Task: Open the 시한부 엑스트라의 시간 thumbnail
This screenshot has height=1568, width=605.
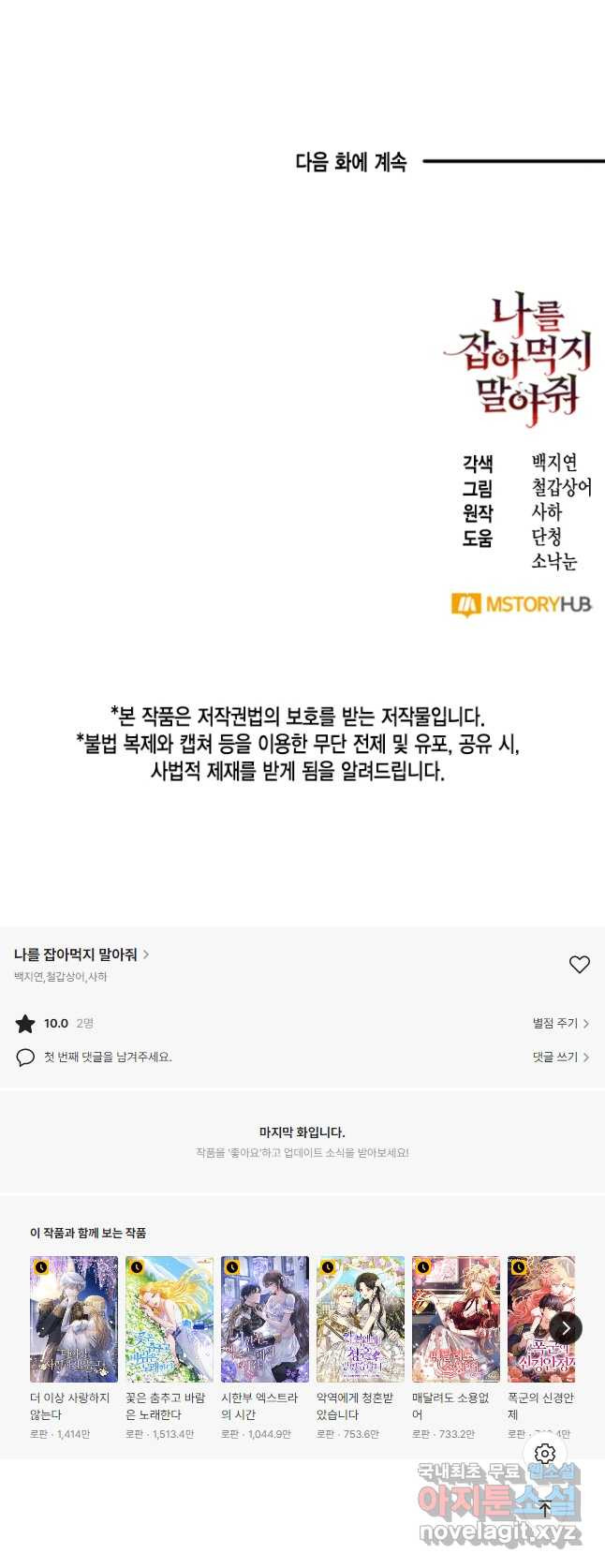Action: click(265, 1319)
